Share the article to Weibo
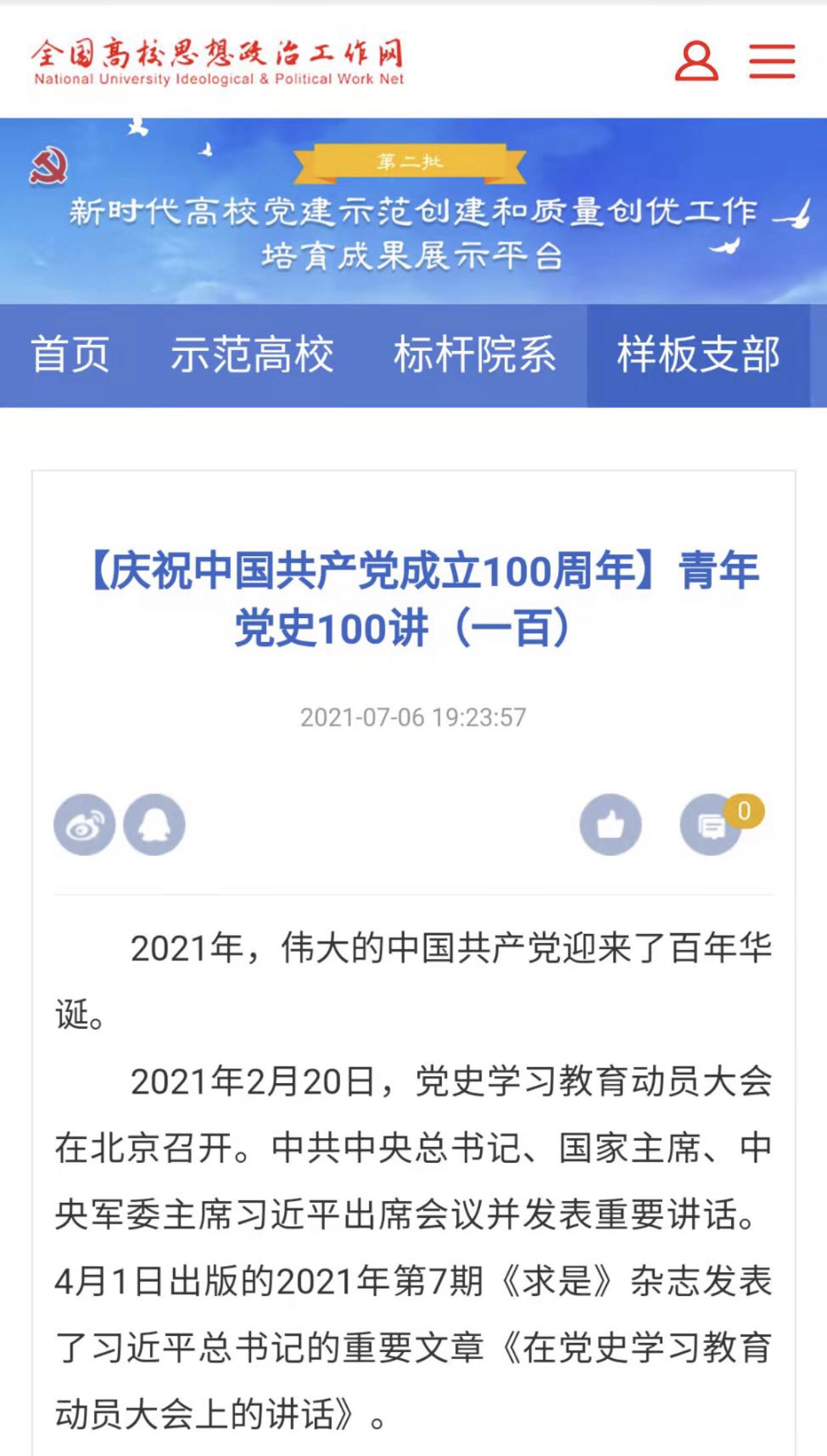Screen dimensions: 827x1456 coord(85,825)
